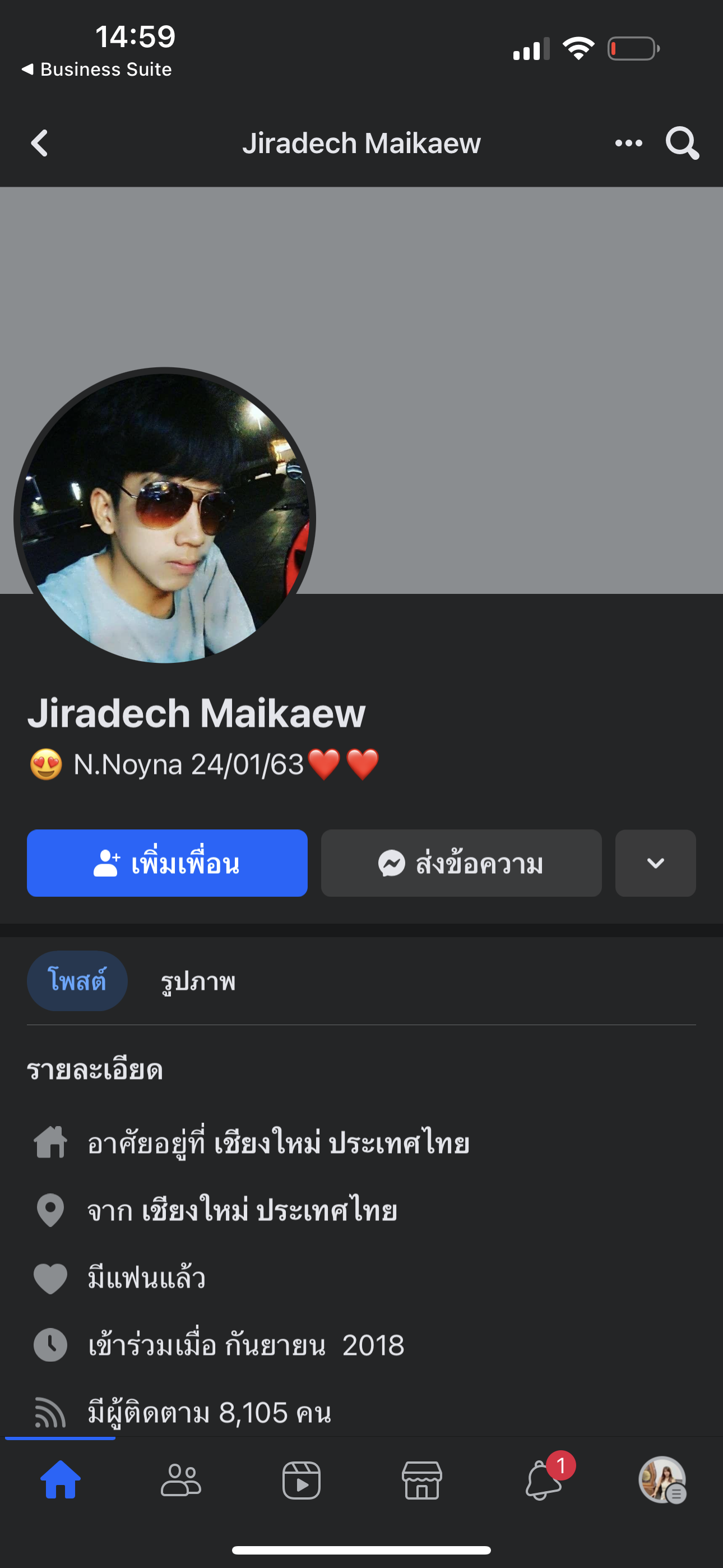This screenshot has height=1568, width=723.
Task: Go to the Home feed tab
Action: coord(61,1481)
